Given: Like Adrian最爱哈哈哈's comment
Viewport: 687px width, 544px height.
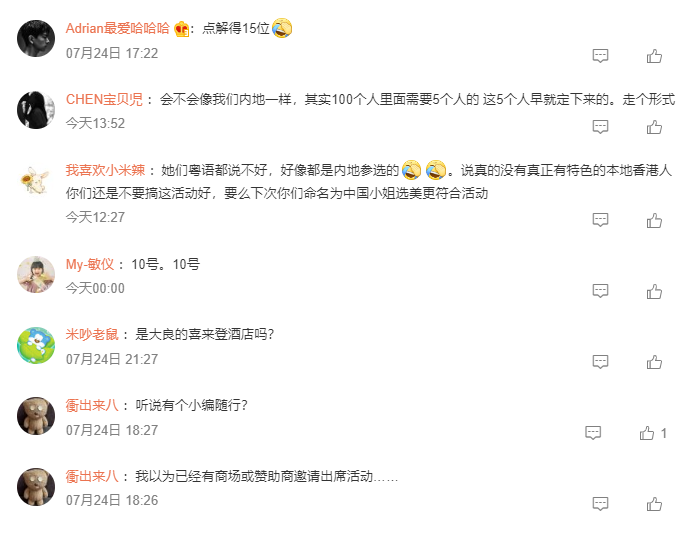Looking at the screenshot, I should (654, 56).
